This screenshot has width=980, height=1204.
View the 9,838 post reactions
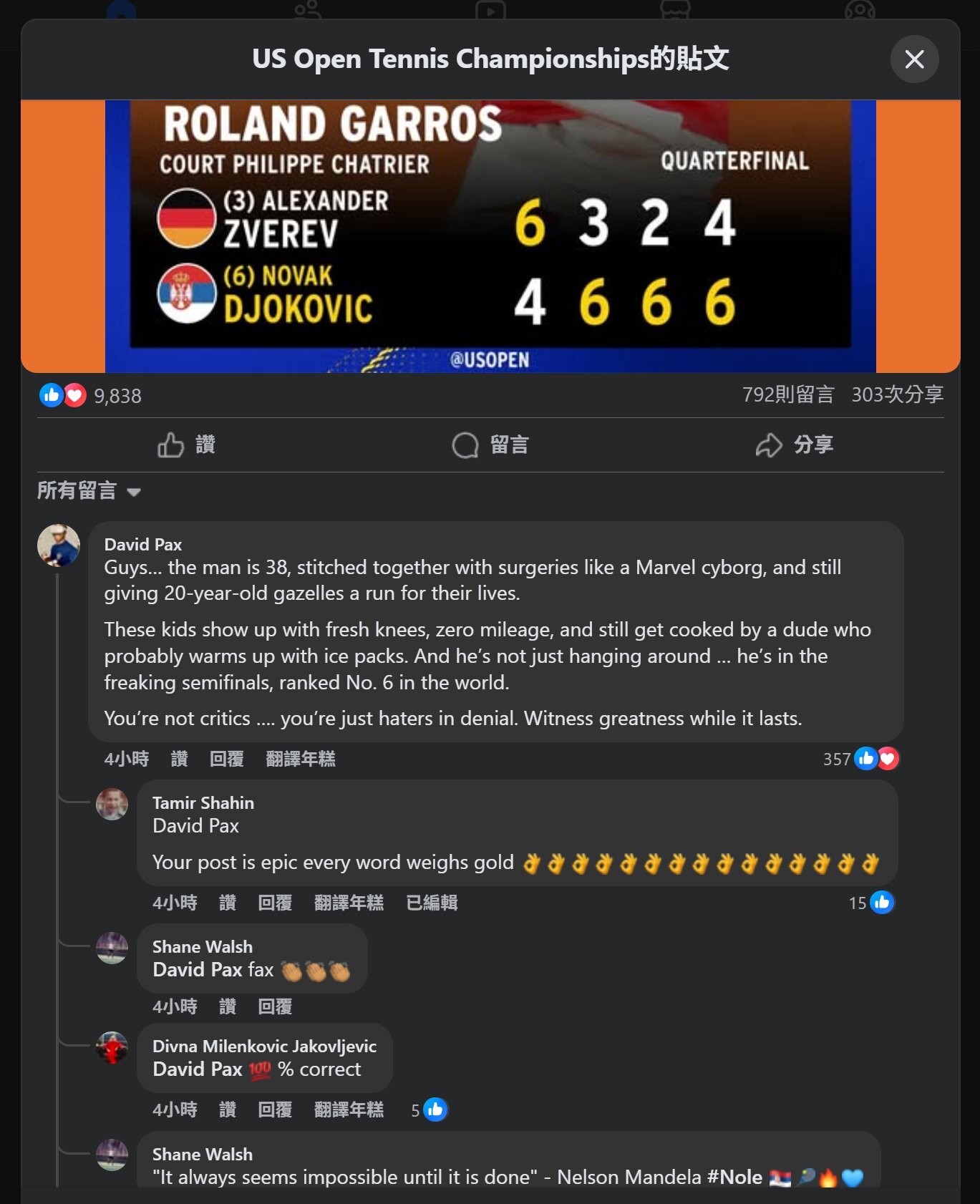click(x=117, y=396)
